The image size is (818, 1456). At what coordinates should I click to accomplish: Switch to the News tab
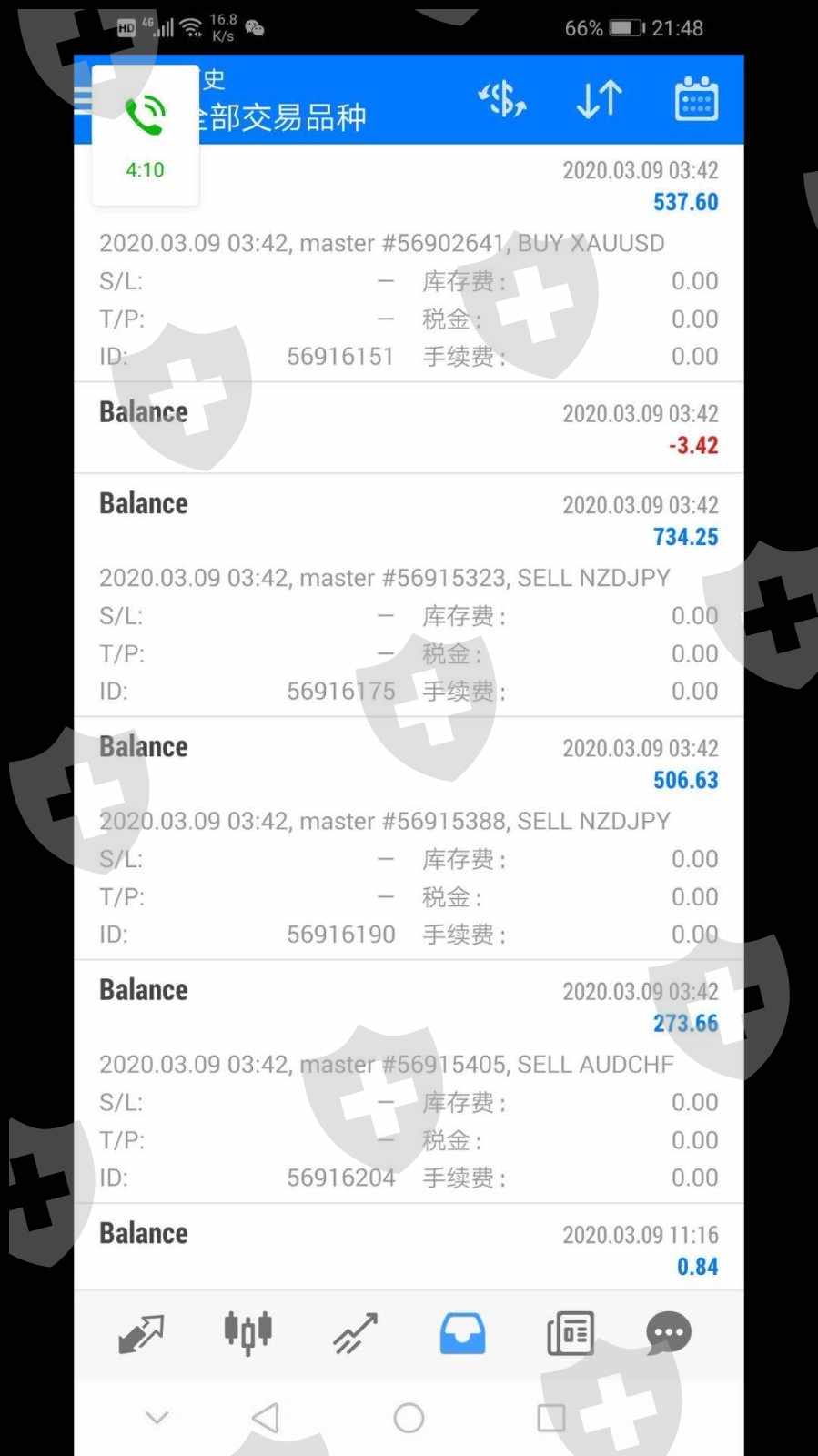click(x=571, y=1334)
